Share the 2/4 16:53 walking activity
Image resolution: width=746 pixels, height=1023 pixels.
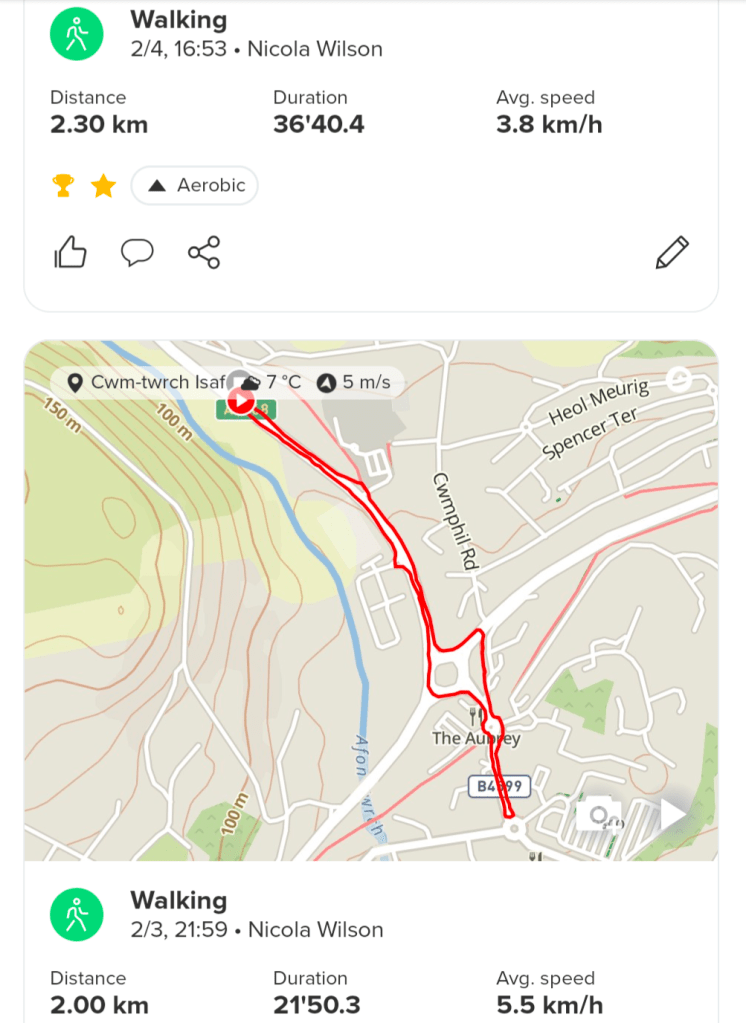tap(204, 252)
